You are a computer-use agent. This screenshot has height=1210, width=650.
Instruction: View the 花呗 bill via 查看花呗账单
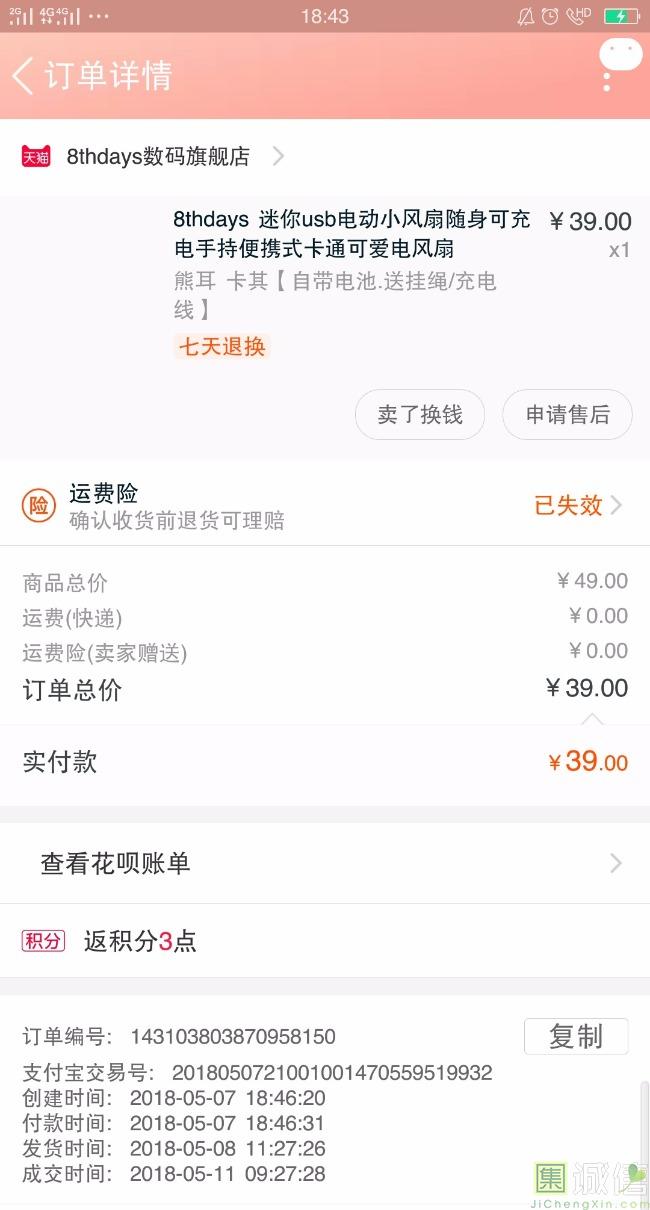325,864
